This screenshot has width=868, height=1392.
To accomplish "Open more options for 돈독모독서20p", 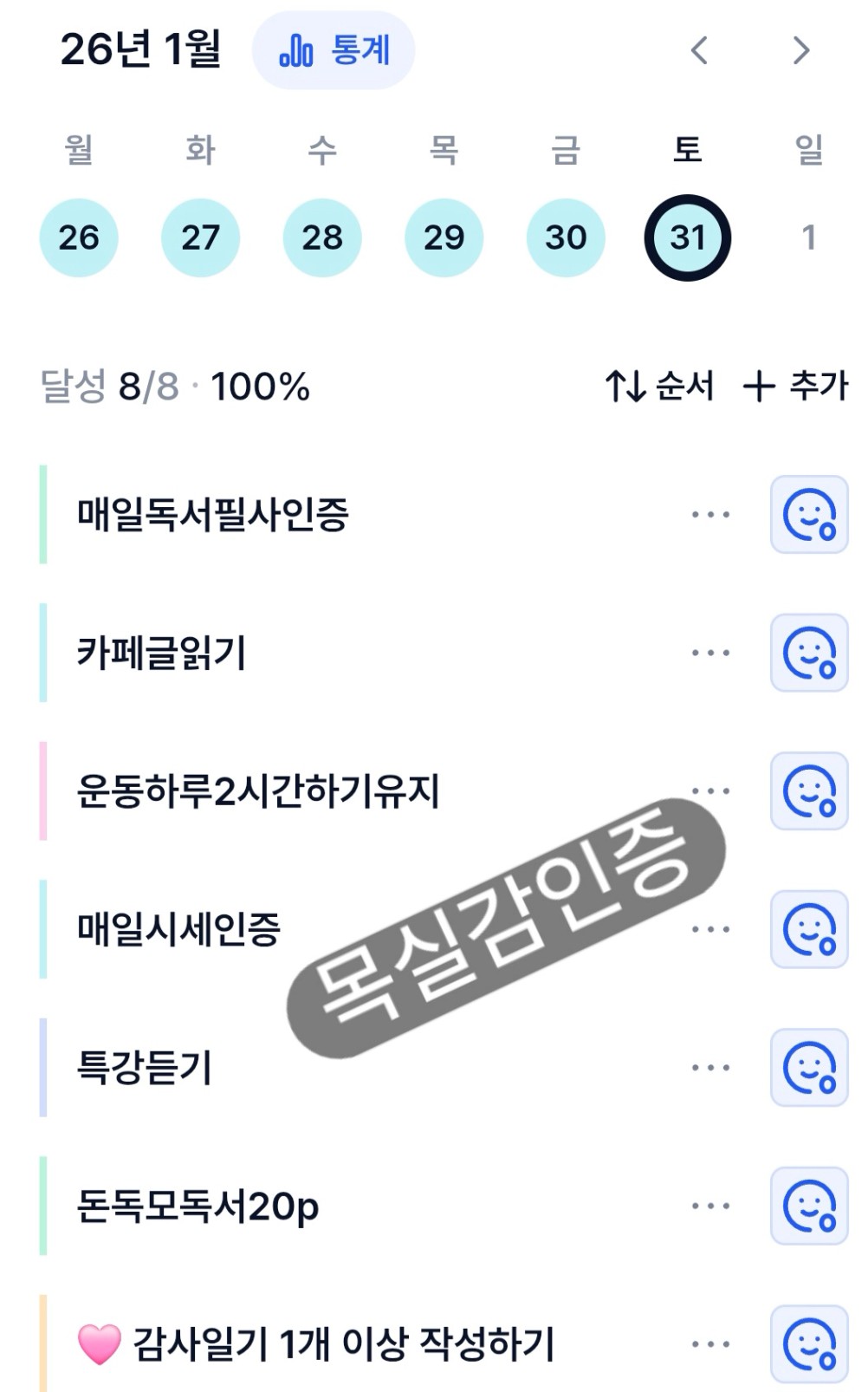I will click(x=711, y=1206).
